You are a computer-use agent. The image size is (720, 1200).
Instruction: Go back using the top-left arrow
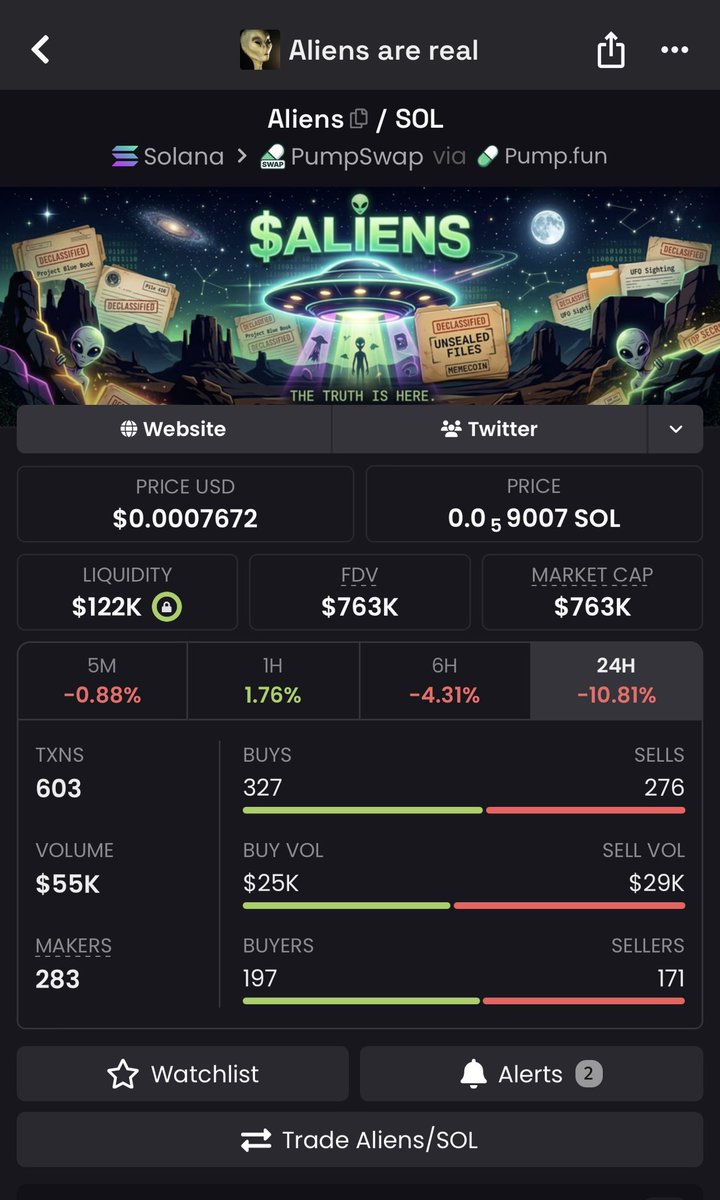click(x=40, y=50)
